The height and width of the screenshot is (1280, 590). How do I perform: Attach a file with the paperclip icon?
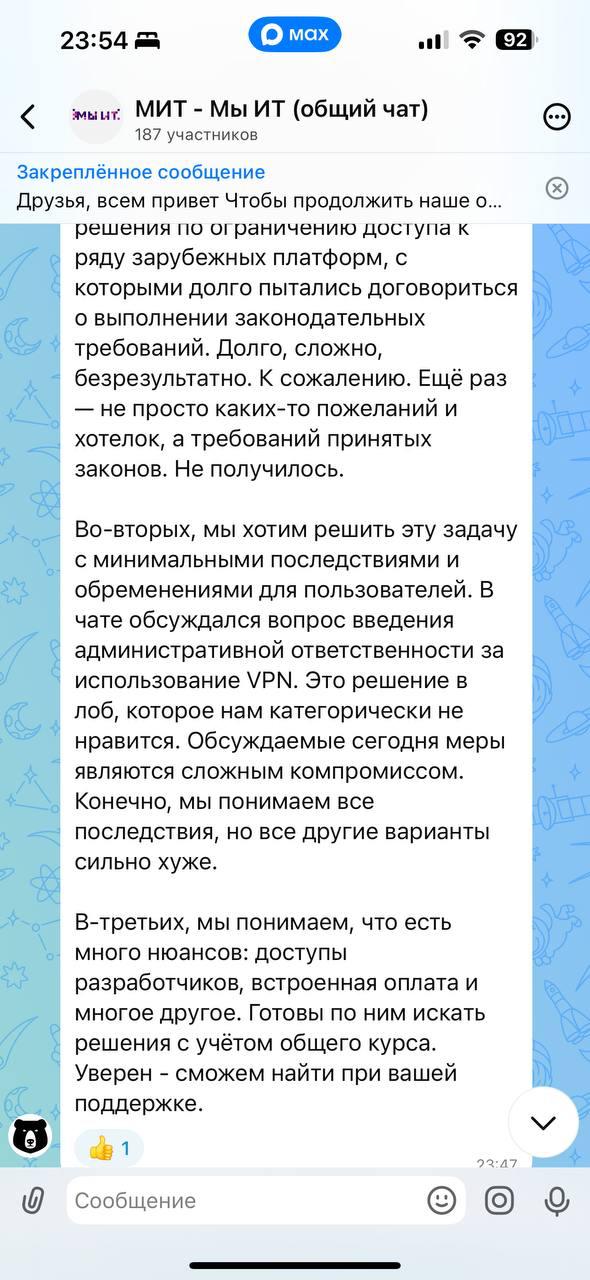pyautogui.click(x=33, y=1200)
